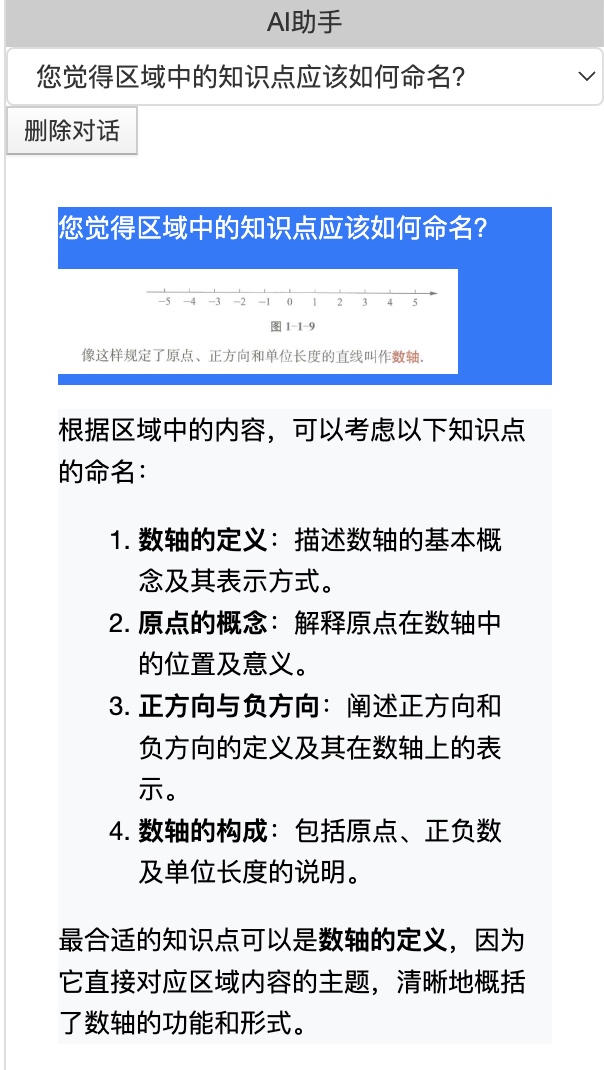Expand the question dropdown selector
604x1070 pixels.
click(304, 76)
